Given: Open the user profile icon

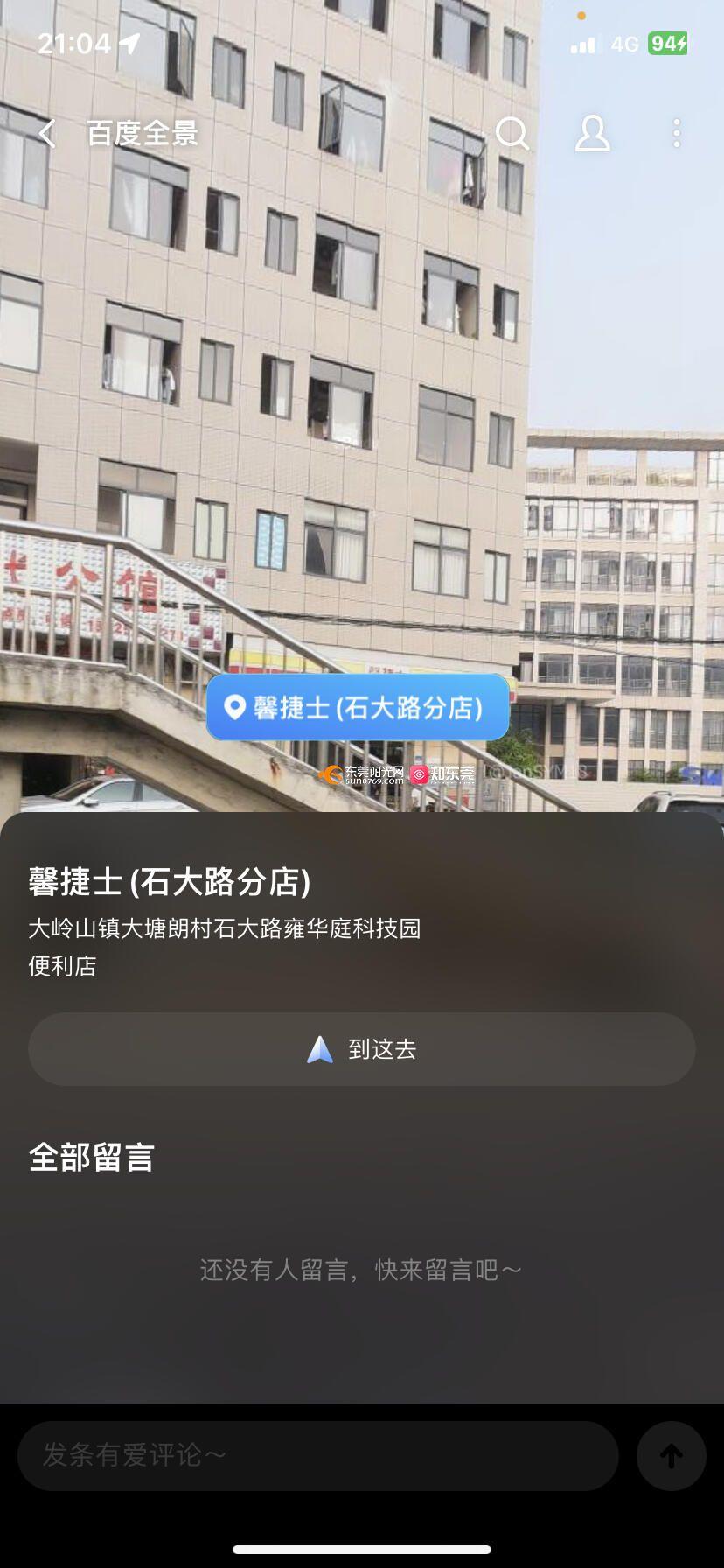Looking at the screenshot, I should point(592,134).
